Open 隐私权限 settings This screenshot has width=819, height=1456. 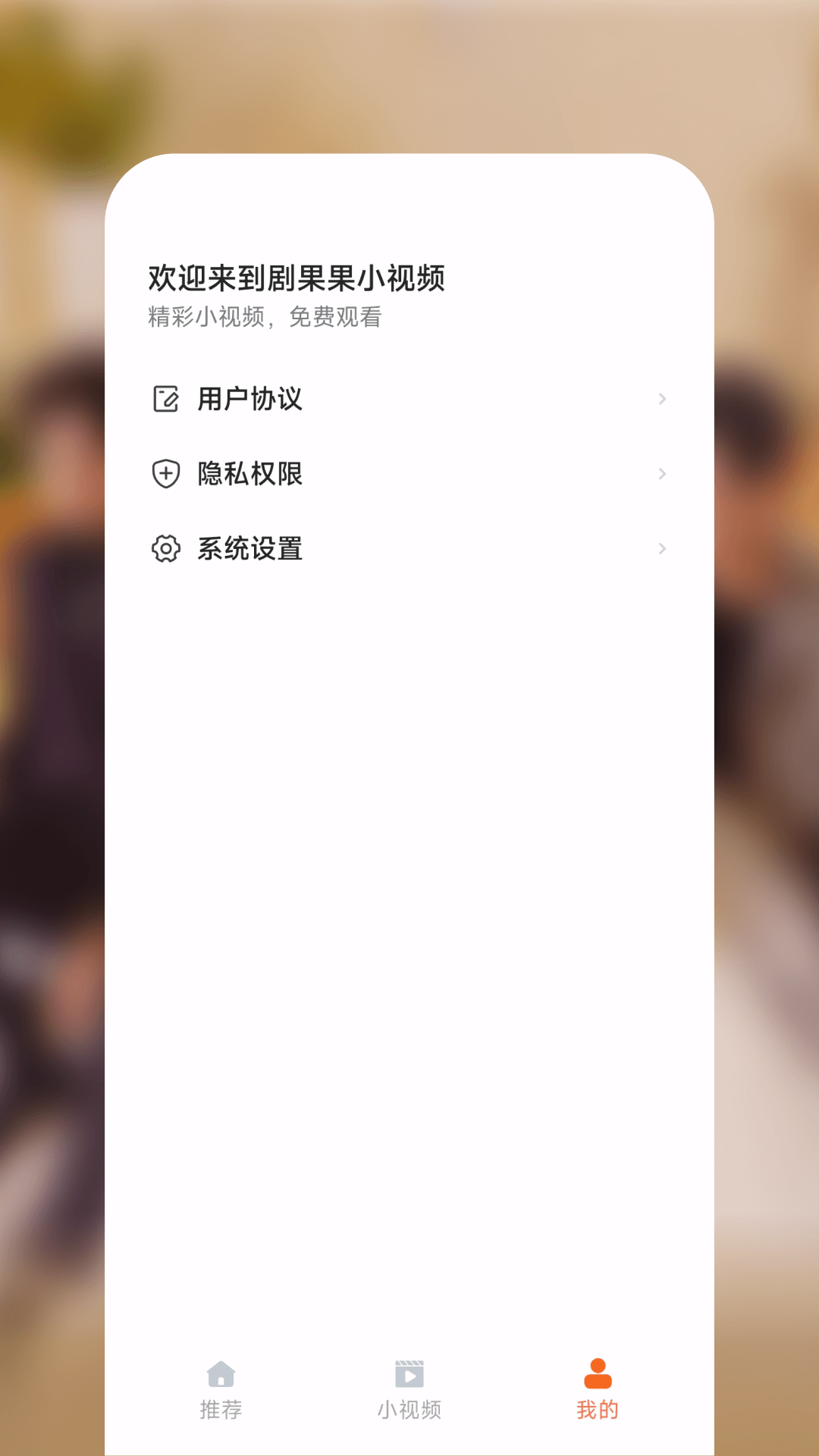point(408,474)
